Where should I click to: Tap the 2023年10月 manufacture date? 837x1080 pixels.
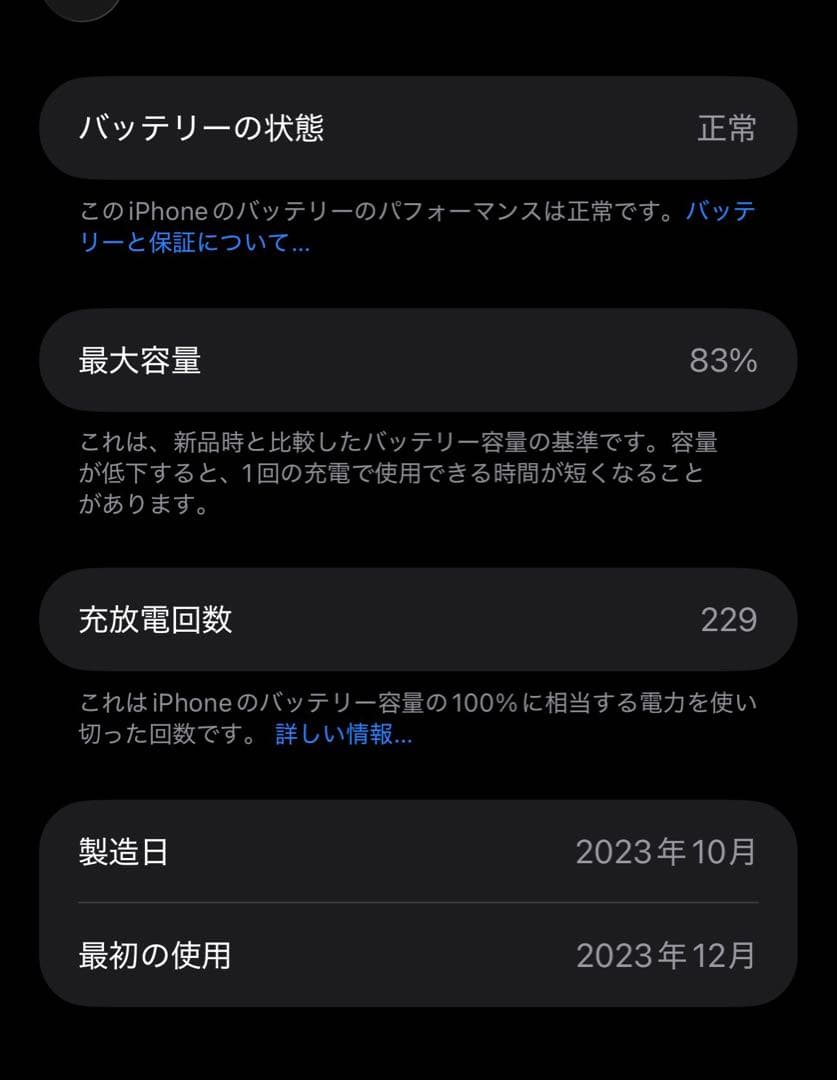click(667, 853)
